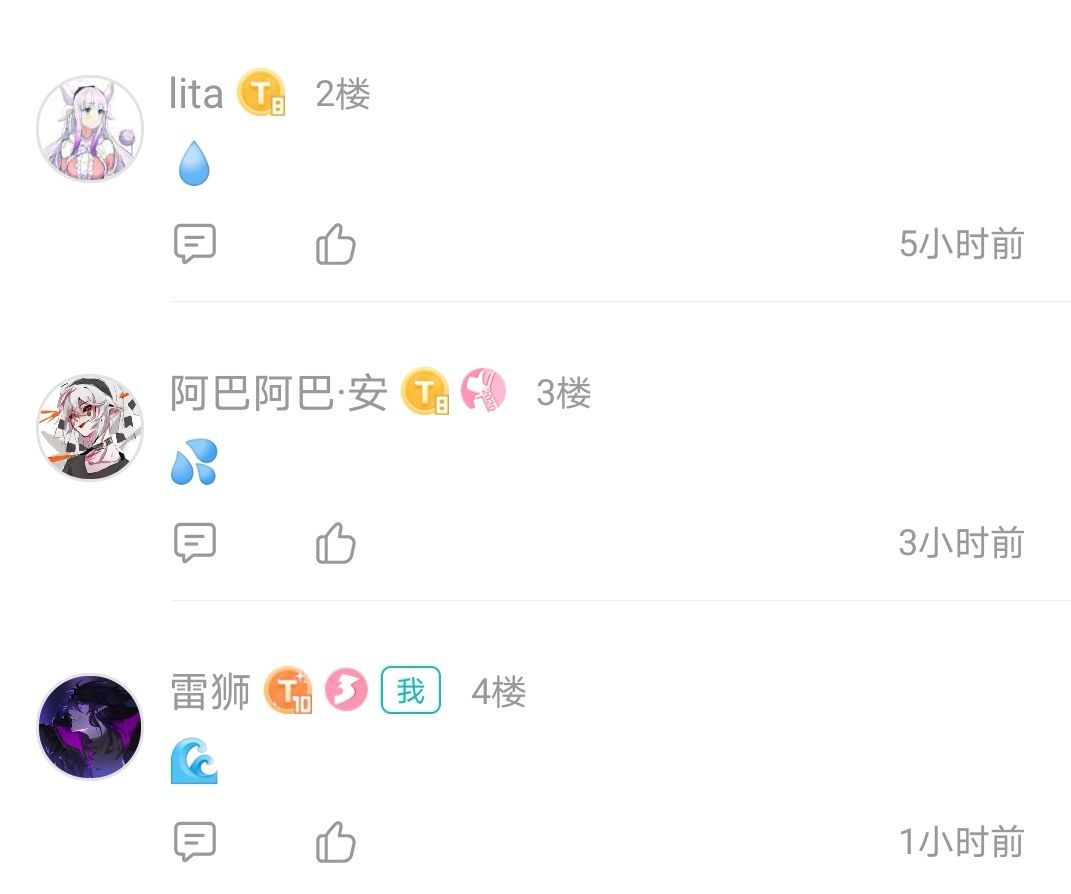The height and width of the screenshot is (894, 1071).
Task: Open 阿巴阿巴·安's avatar
Action: pos(89,428)
